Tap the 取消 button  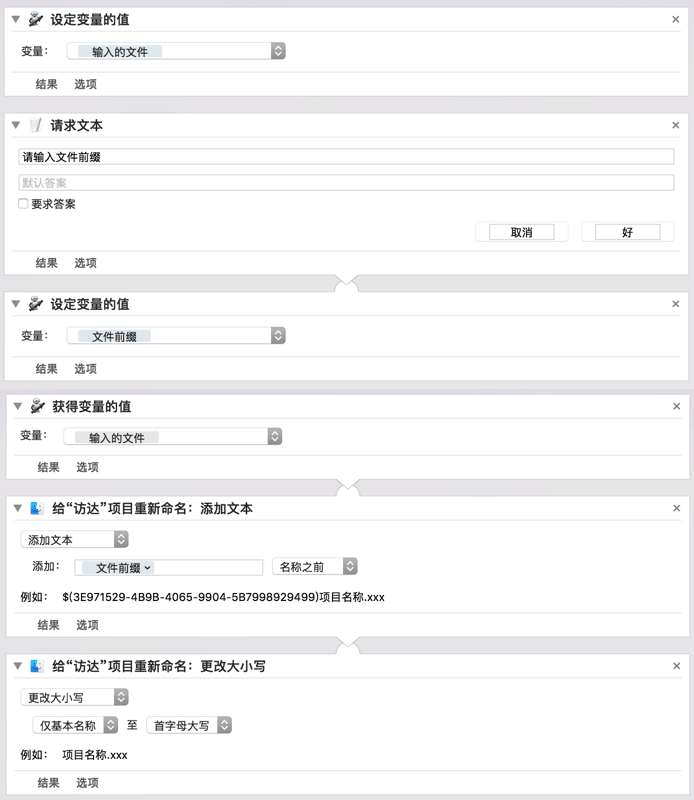click(x=521, y=232)
